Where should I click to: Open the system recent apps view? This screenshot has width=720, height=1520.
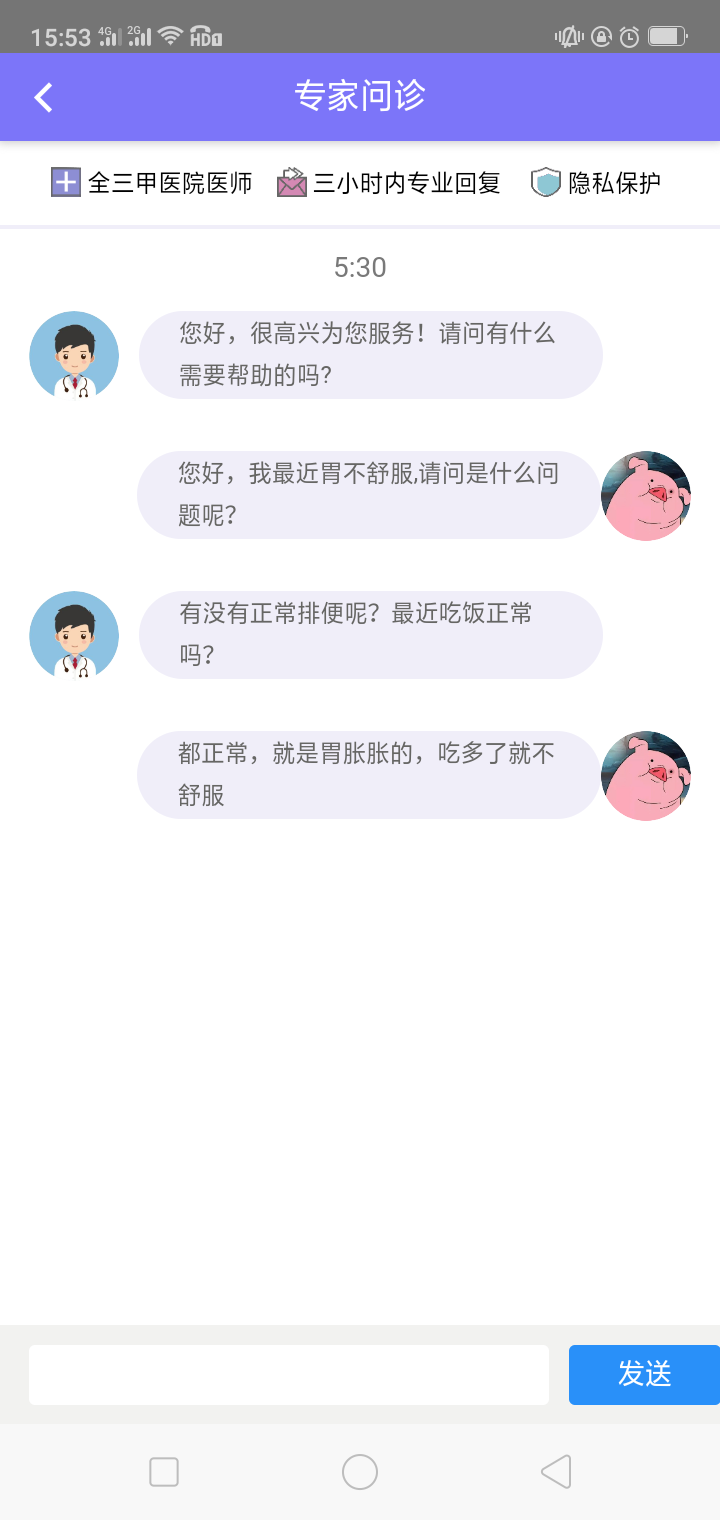164,1472
